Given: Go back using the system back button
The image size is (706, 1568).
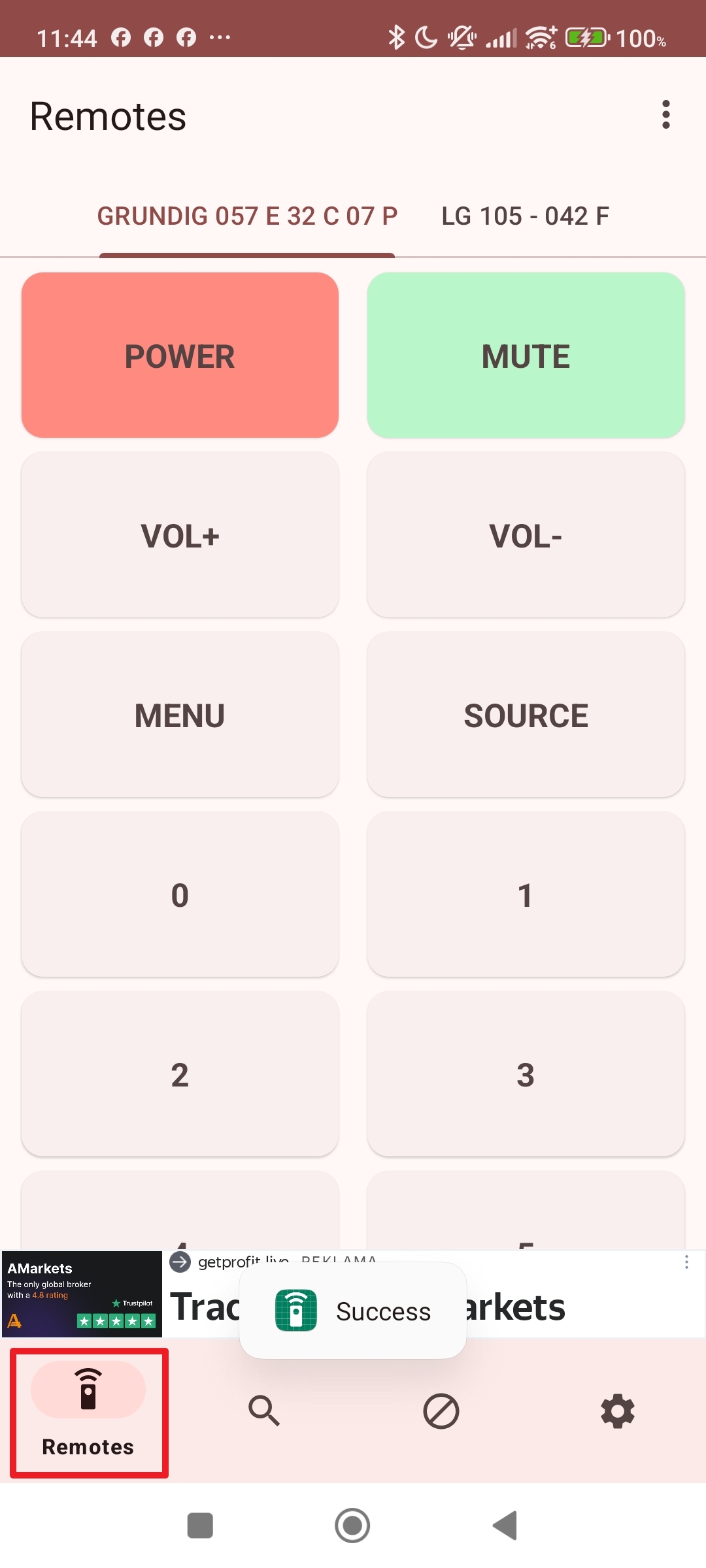Looking at the screenshot, I should pos(505,1526).
